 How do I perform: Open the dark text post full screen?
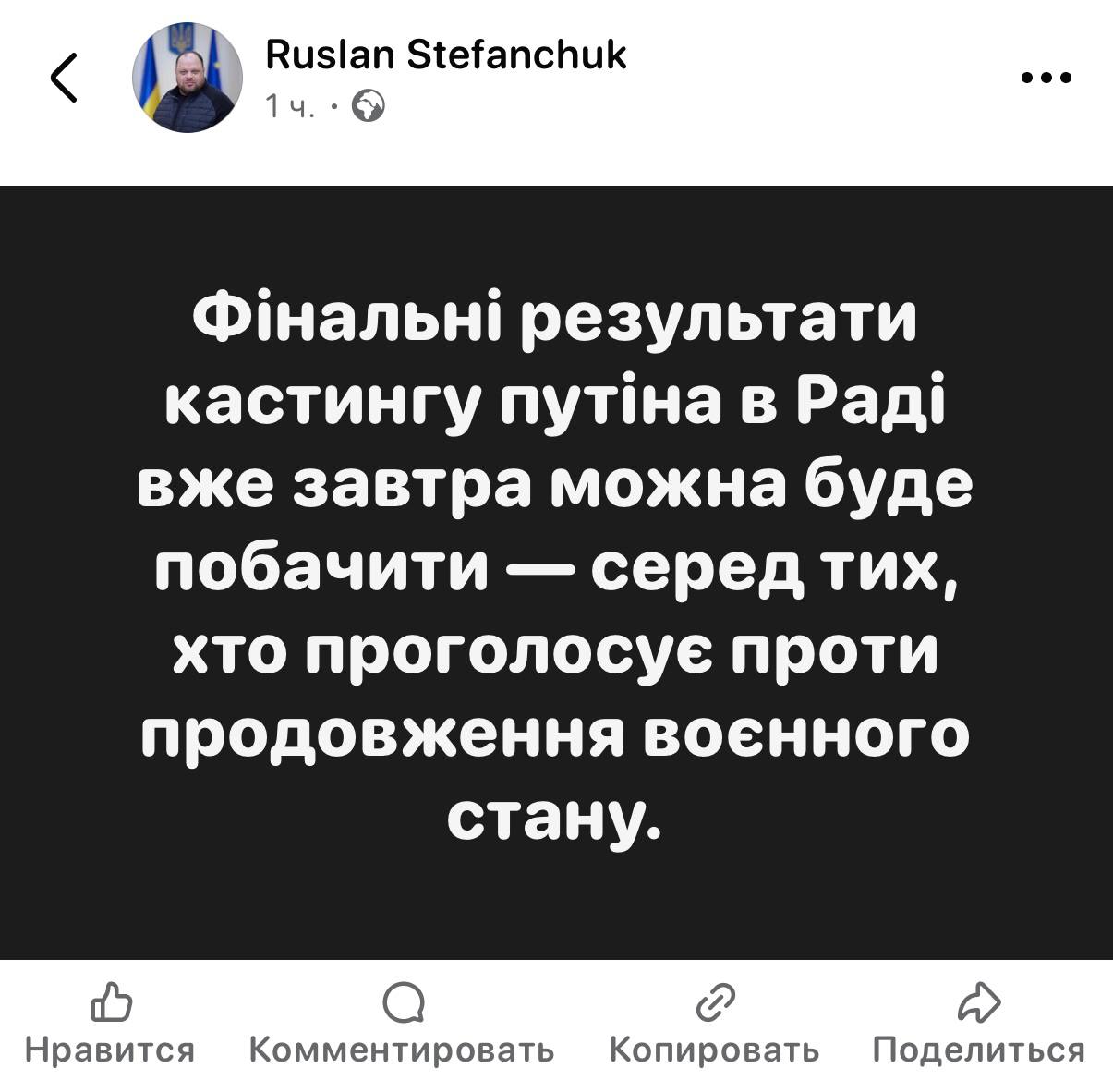556,573
